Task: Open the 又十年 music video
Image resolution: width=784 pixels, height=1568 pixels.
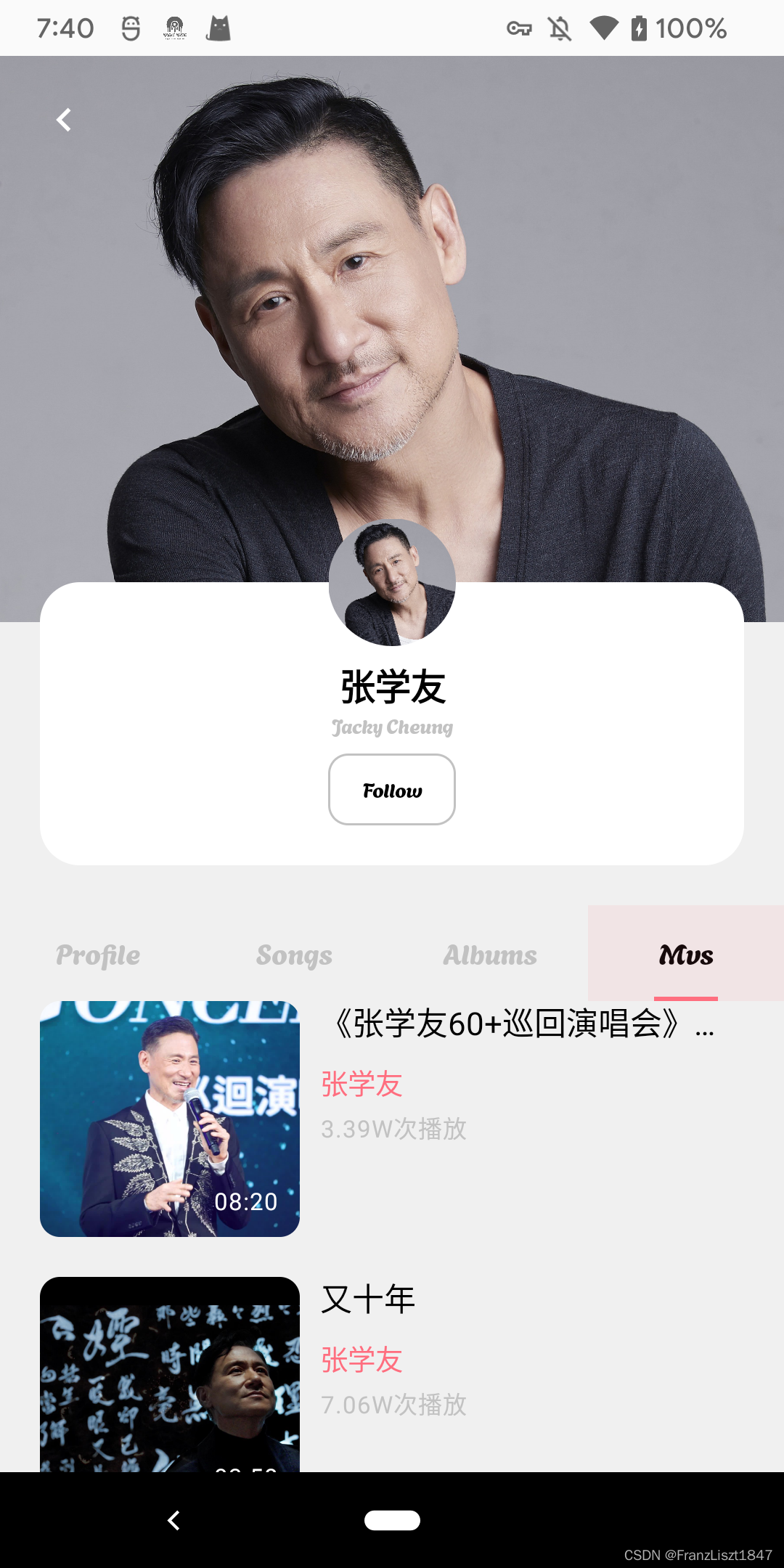Action: [x=170, y=1376]
